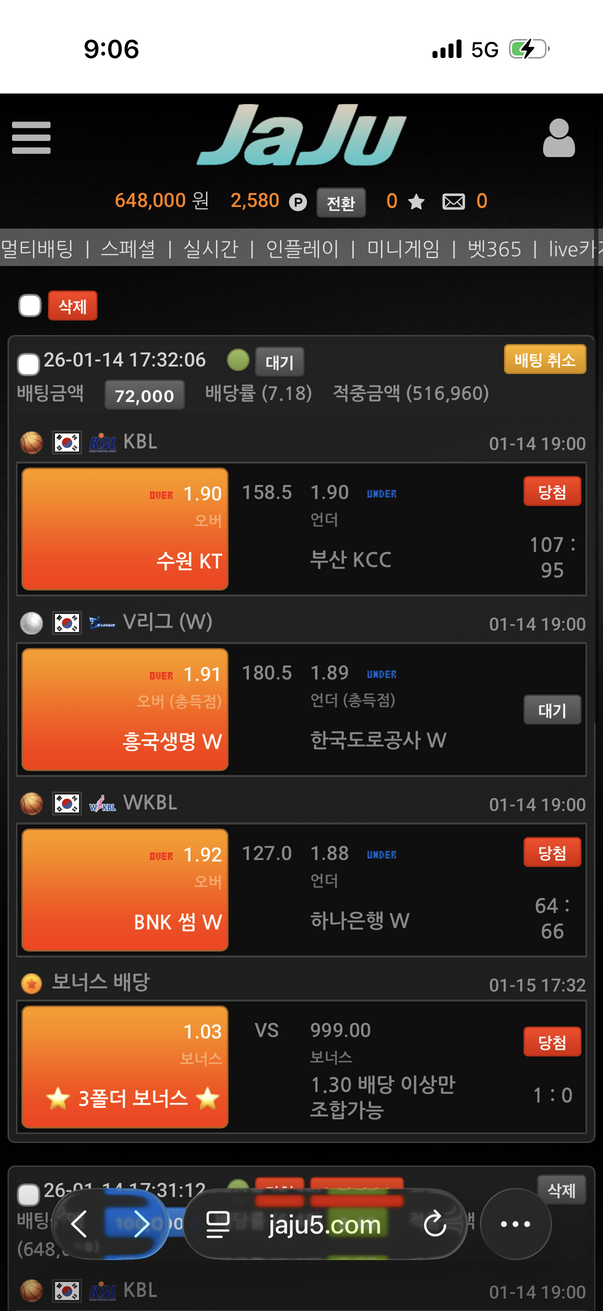The height and width of the screenshot is (1311, 603).
Task: Tick the select-all checkbox beside 삭제
Action: pyautogui.click(x=30, y=306)
